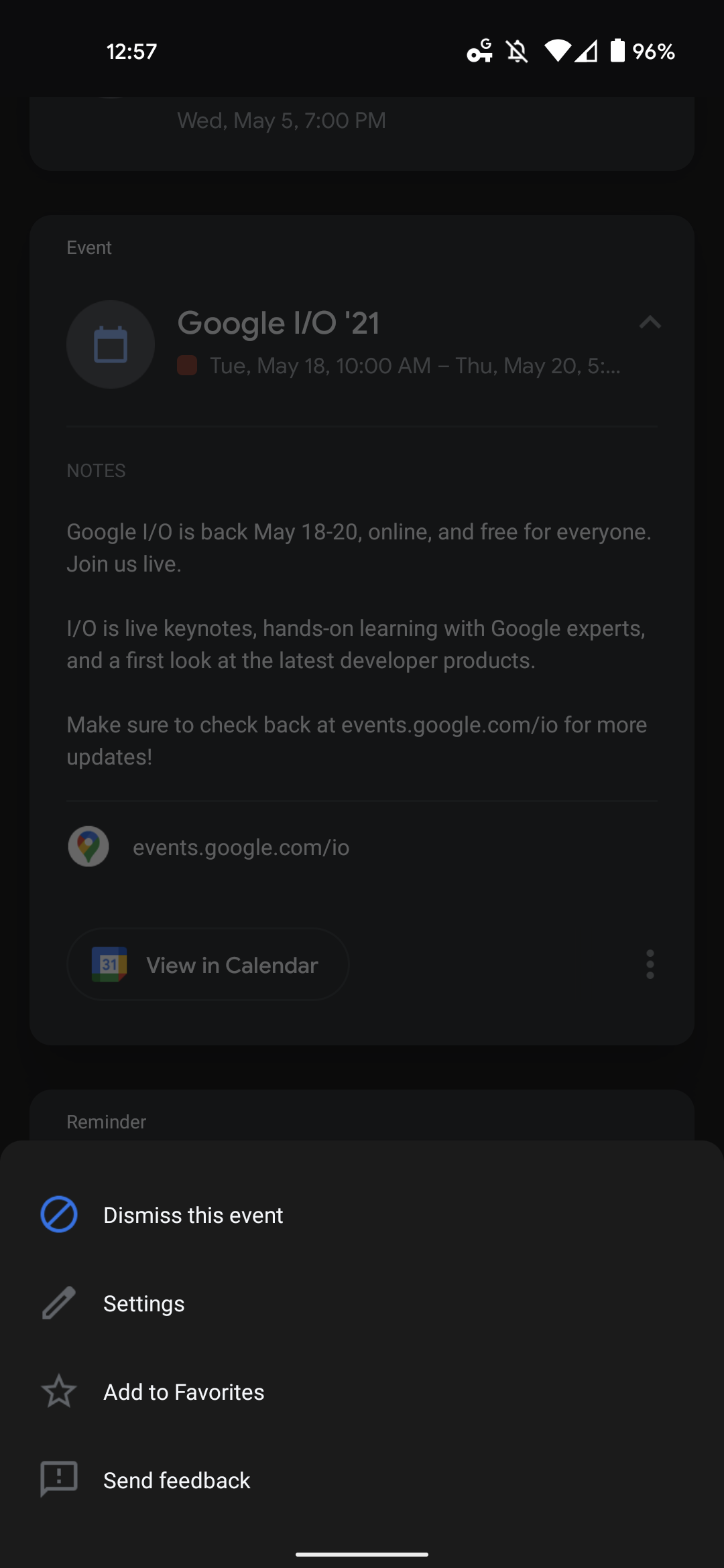This screenshot has width=724, height=1568.
Task: Click the pencil Settings icon
Action: 59,1303
